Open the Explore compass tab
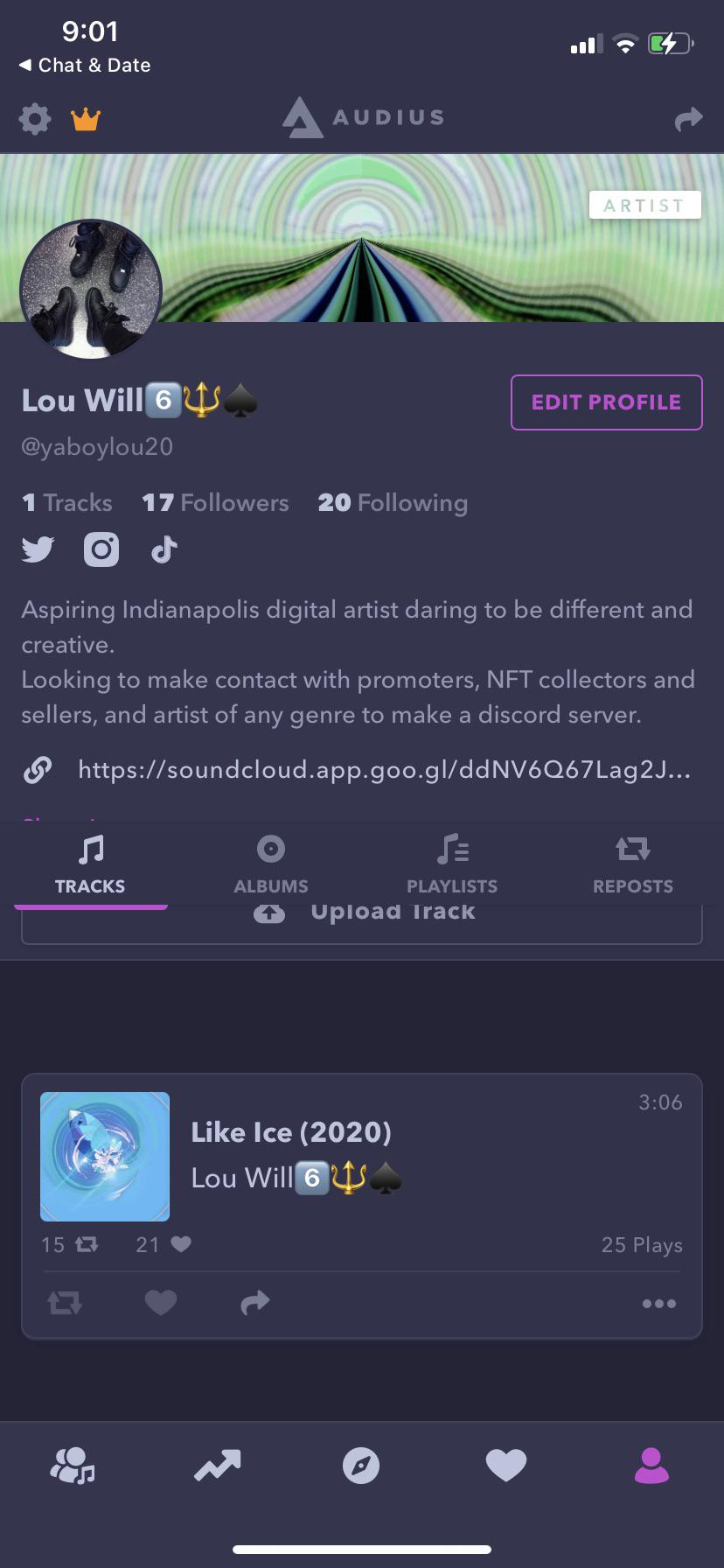Viewport: 724px width, 1568px height. [361, 1465]
